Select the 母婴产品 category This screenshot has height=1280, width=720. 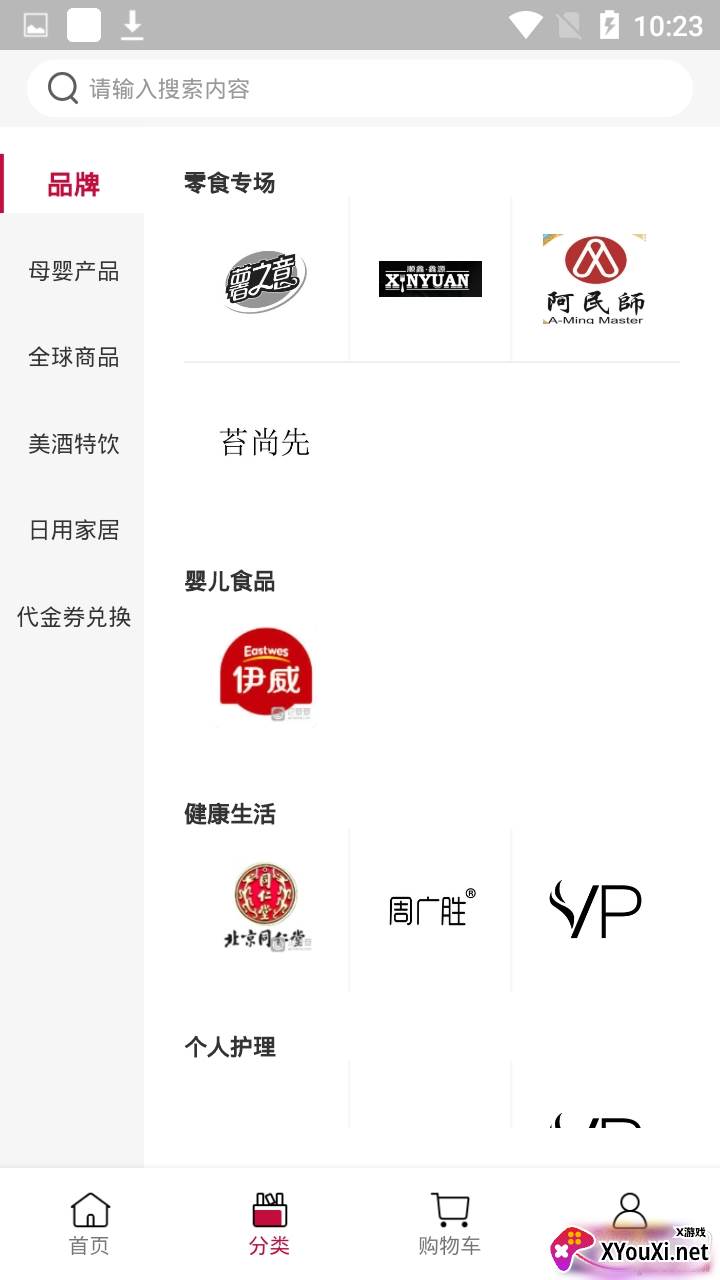coord(73,271)
